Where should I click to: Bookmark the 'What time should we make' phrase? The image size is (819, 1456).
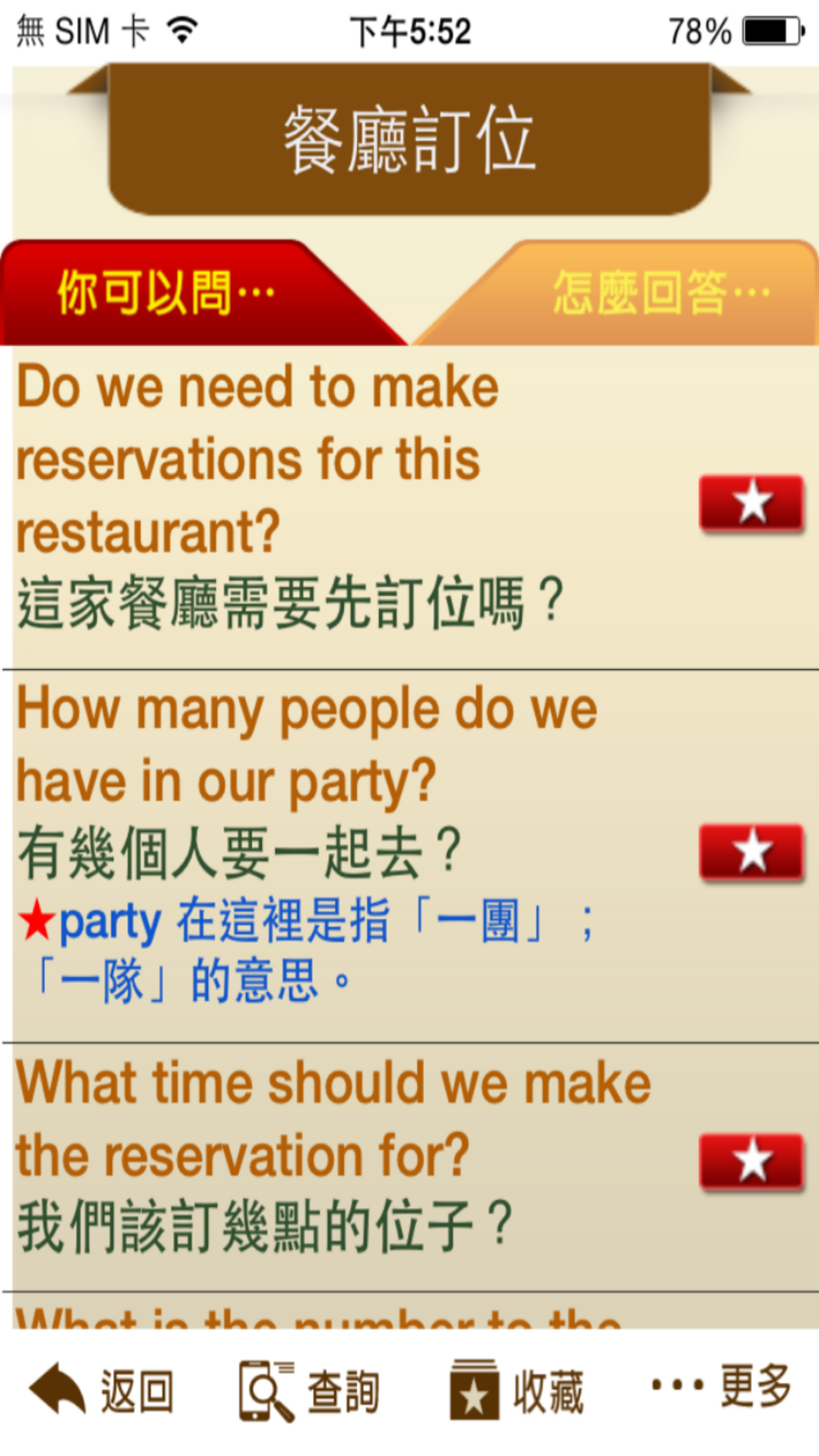pos(751,1162)
